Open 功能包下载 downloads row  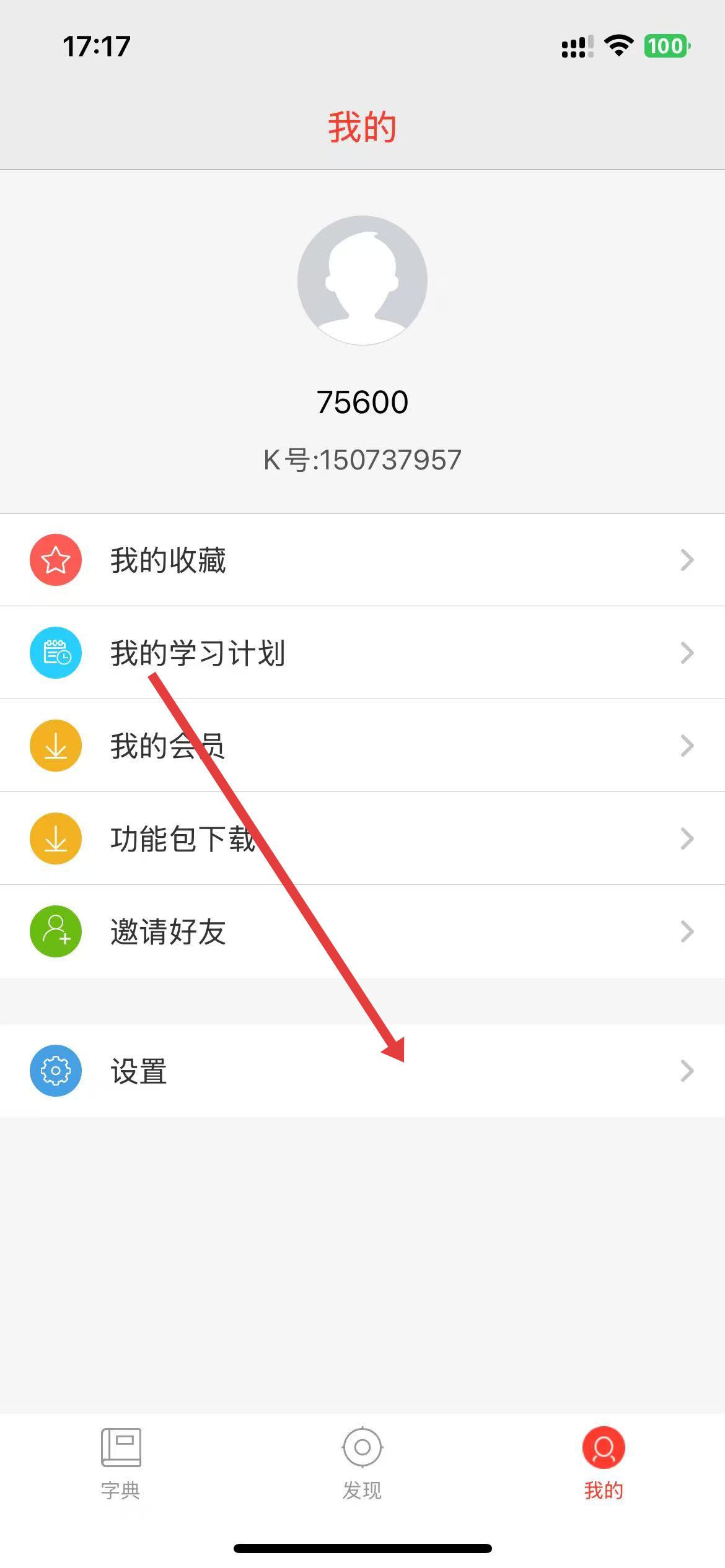[x=362, y=838]
